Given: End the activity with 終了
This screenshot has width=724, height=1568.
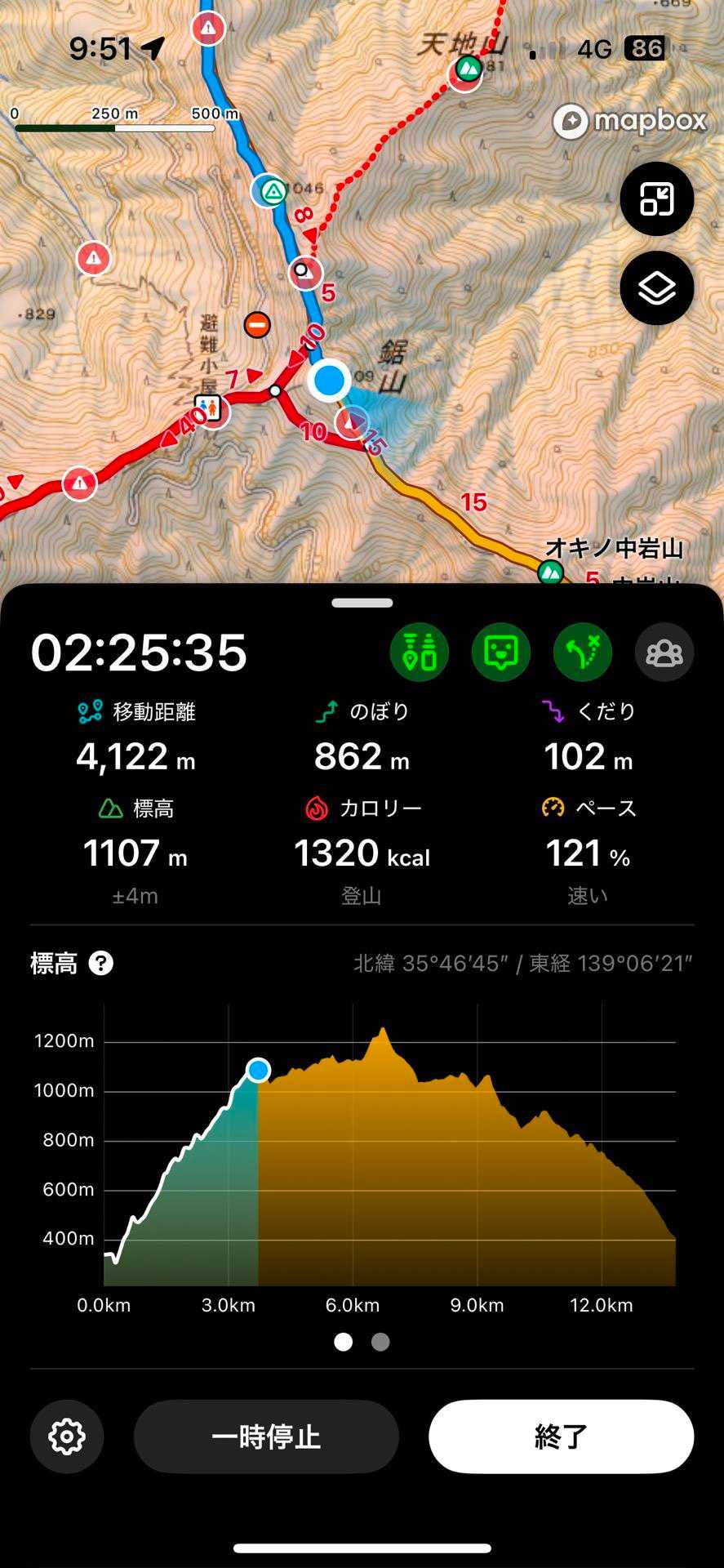Looking at the screenshot, I should pyautogui.click(x=561, y=1437).
